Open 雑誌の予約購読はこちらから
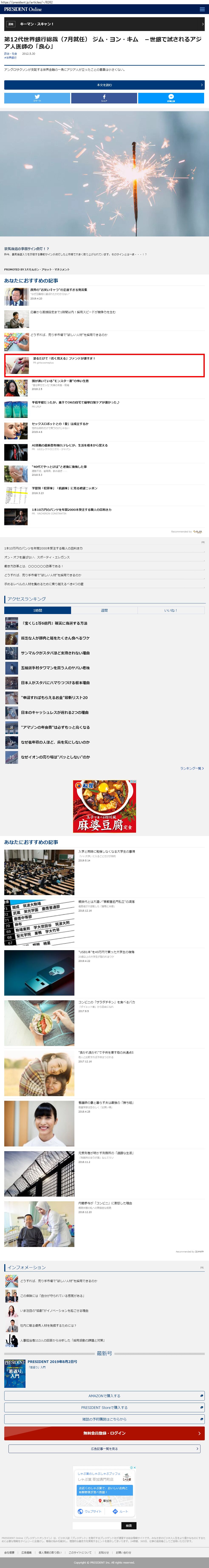Viewport: 209px width, 1568px height. pyautogui.click(x=104, y=1419)
